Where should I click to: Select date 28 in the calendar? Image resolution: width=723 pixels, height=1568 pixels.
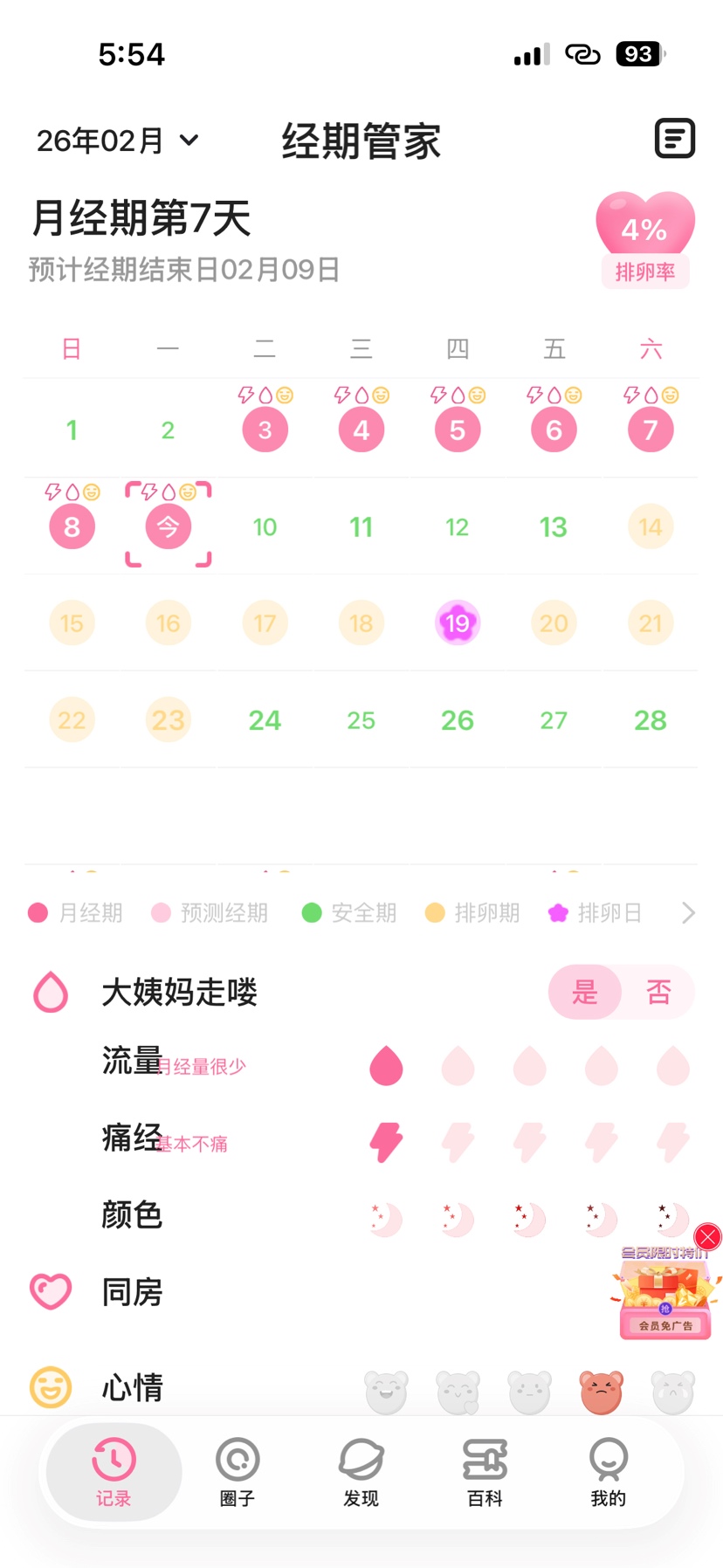coord(650,720)
